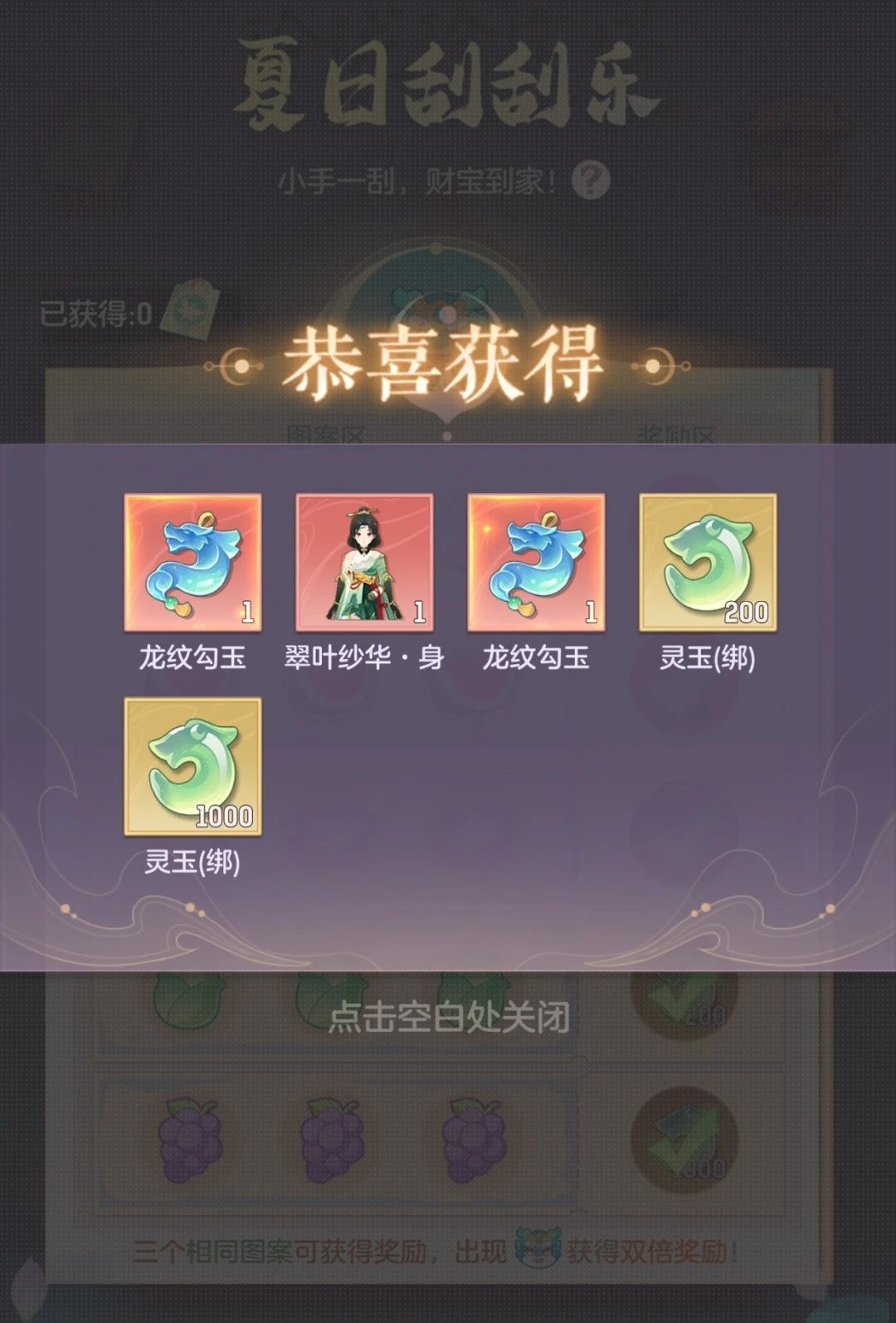Tap 点击空白处关闭 to dismiss rewards popup

(448, 1018)
